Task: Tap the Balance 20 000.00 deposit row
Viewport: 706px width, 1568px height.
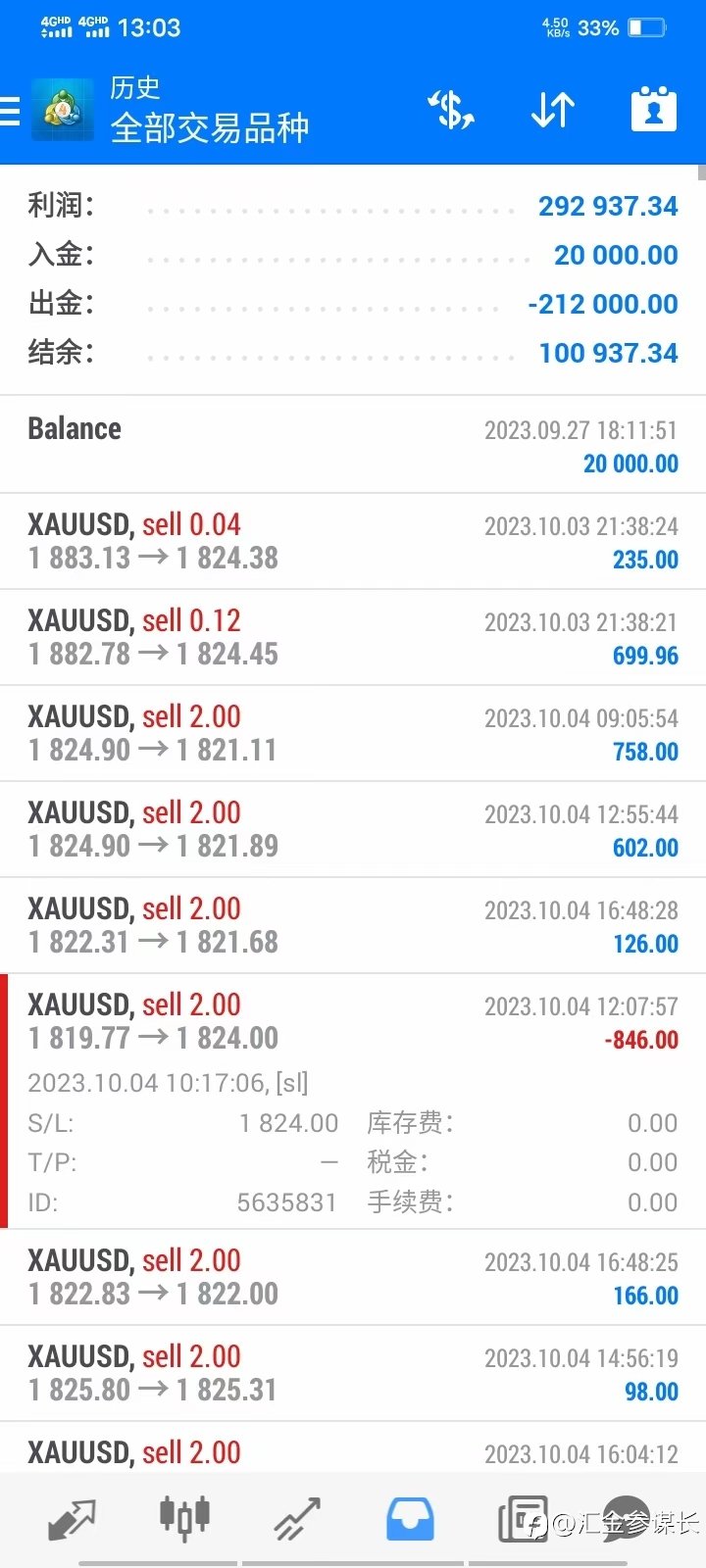Action: point(353,445)
